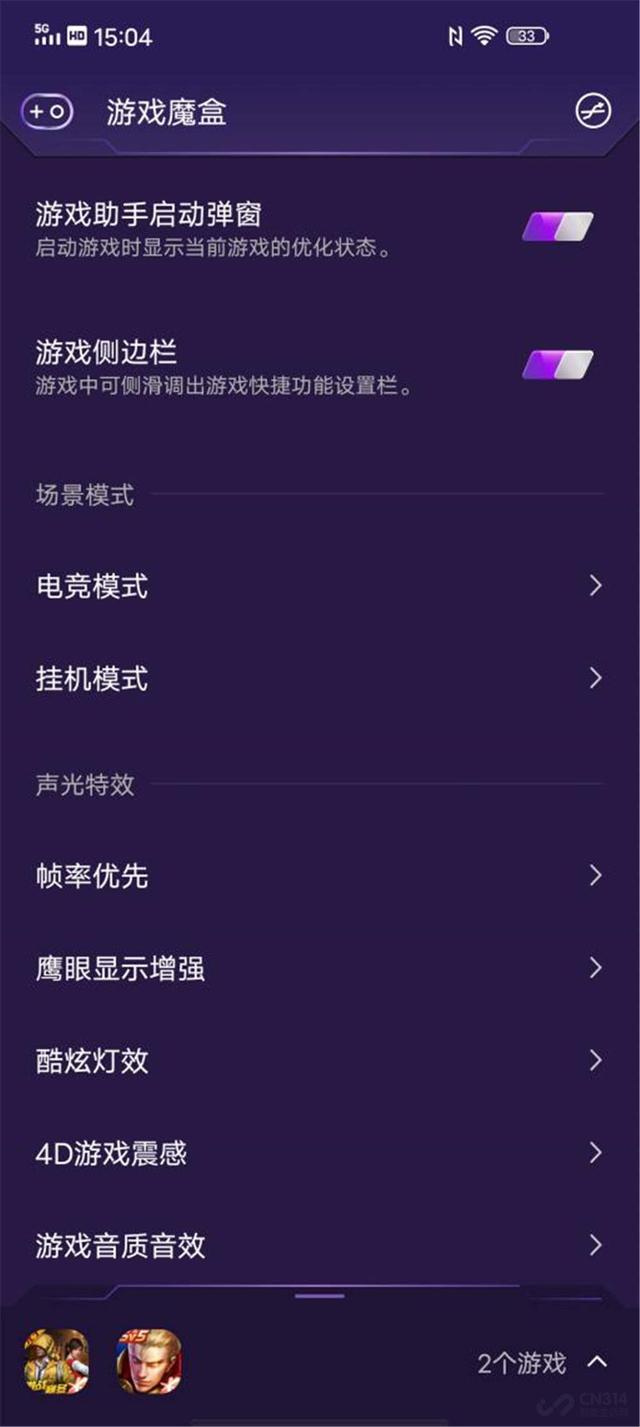Image resolution: width=640 pixels, height=1427 pixels.
Task: Launch the first game icon at bottom
Action: pos(57,1362)
